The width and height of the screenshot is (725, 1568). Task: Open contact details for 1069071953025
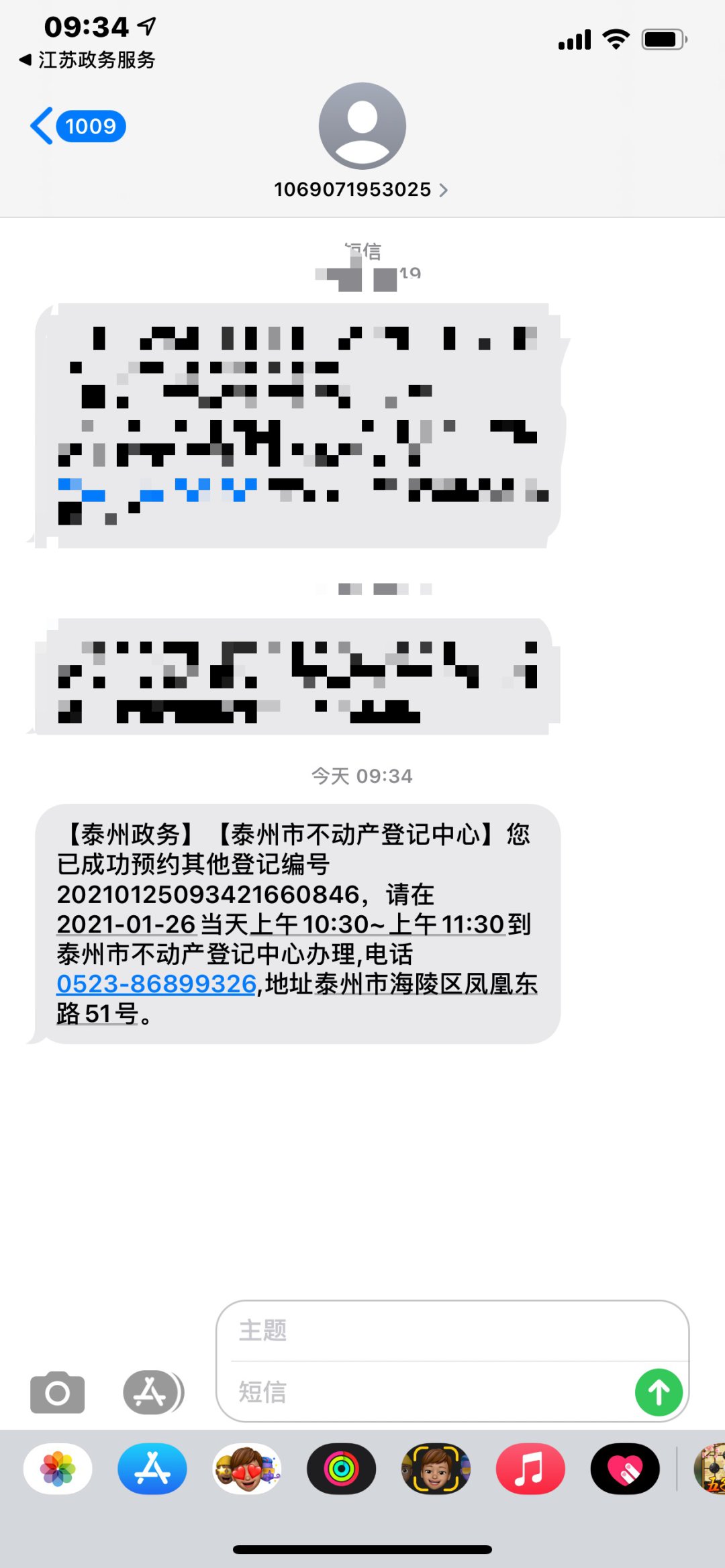[x=361, y=190]
